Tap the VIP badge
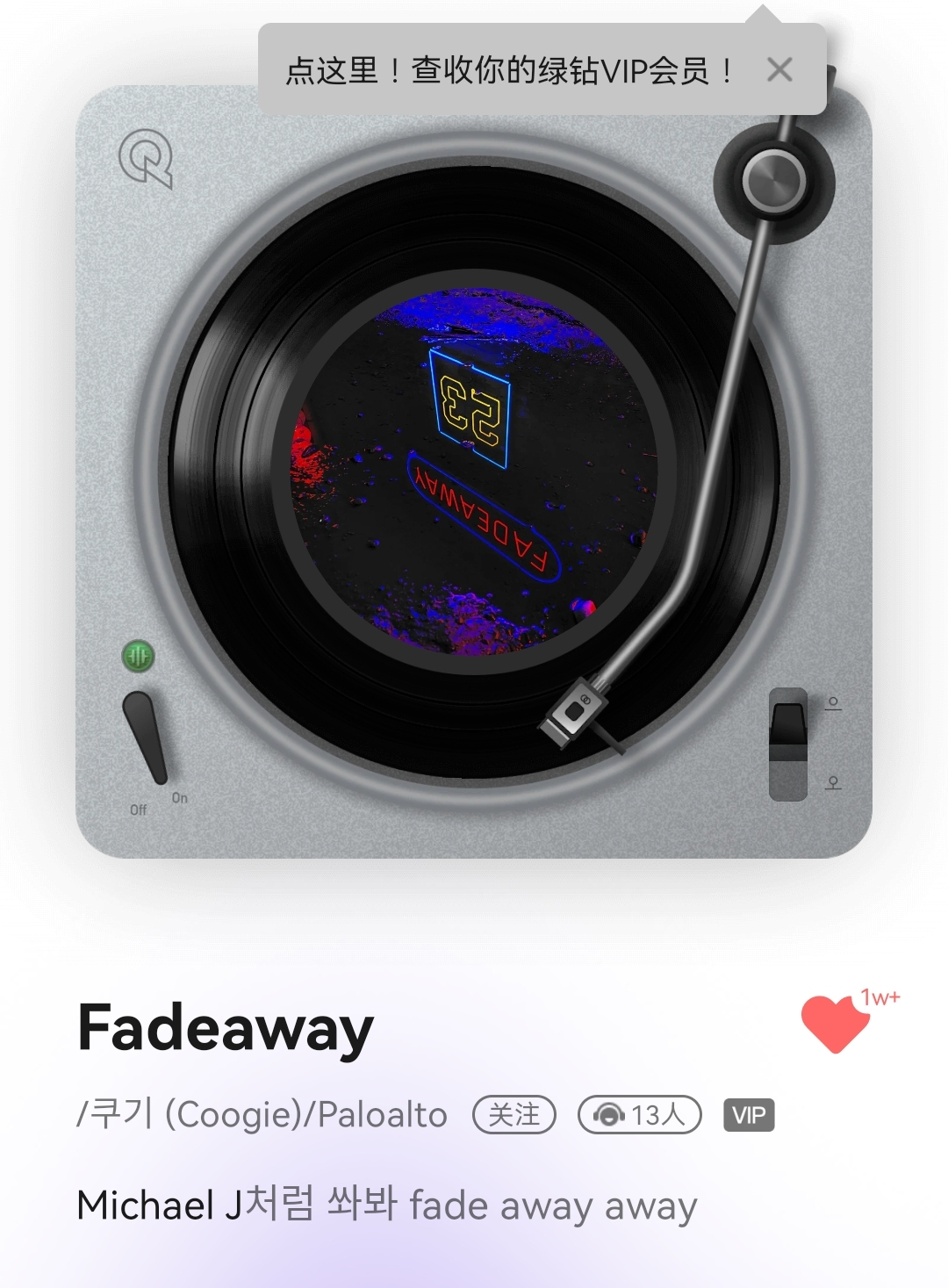This screenshot has width=948, height=1288. pyautogui.click(x=749, y=1115)
